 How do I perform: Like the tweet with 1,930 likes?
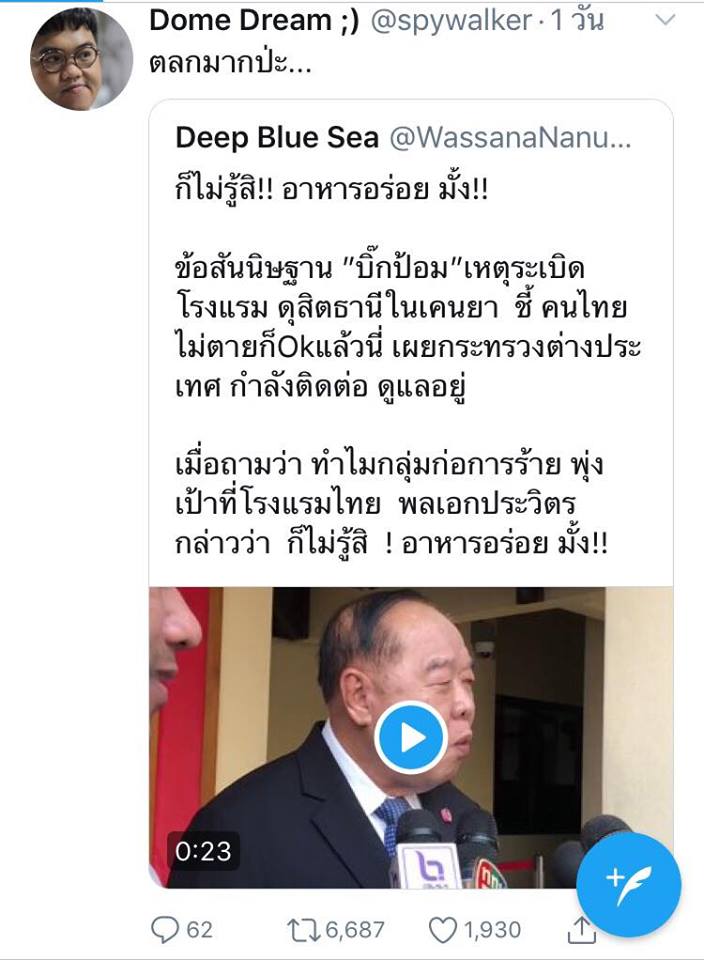(x=443, y=929)
